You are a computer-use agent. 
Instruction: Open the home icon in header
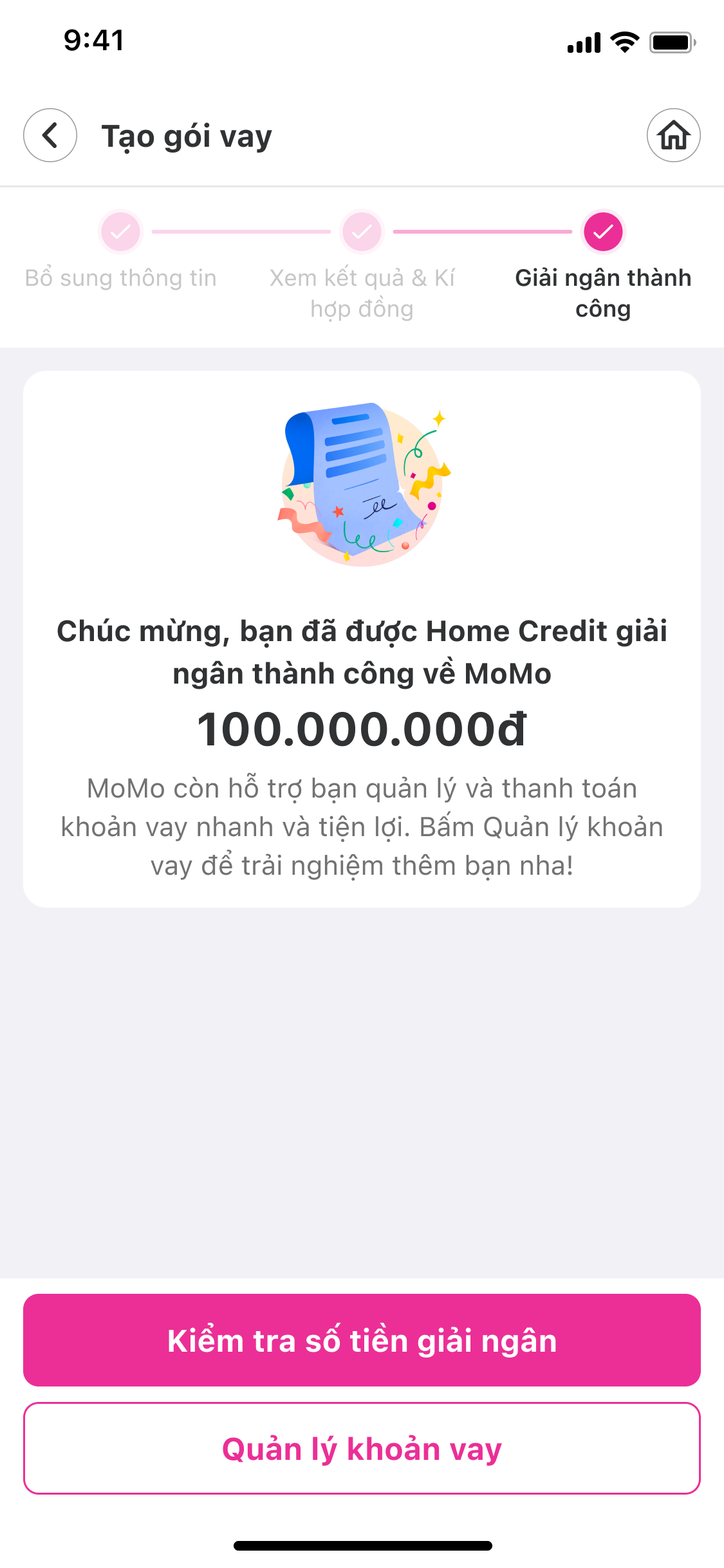(x=673, y=135)
